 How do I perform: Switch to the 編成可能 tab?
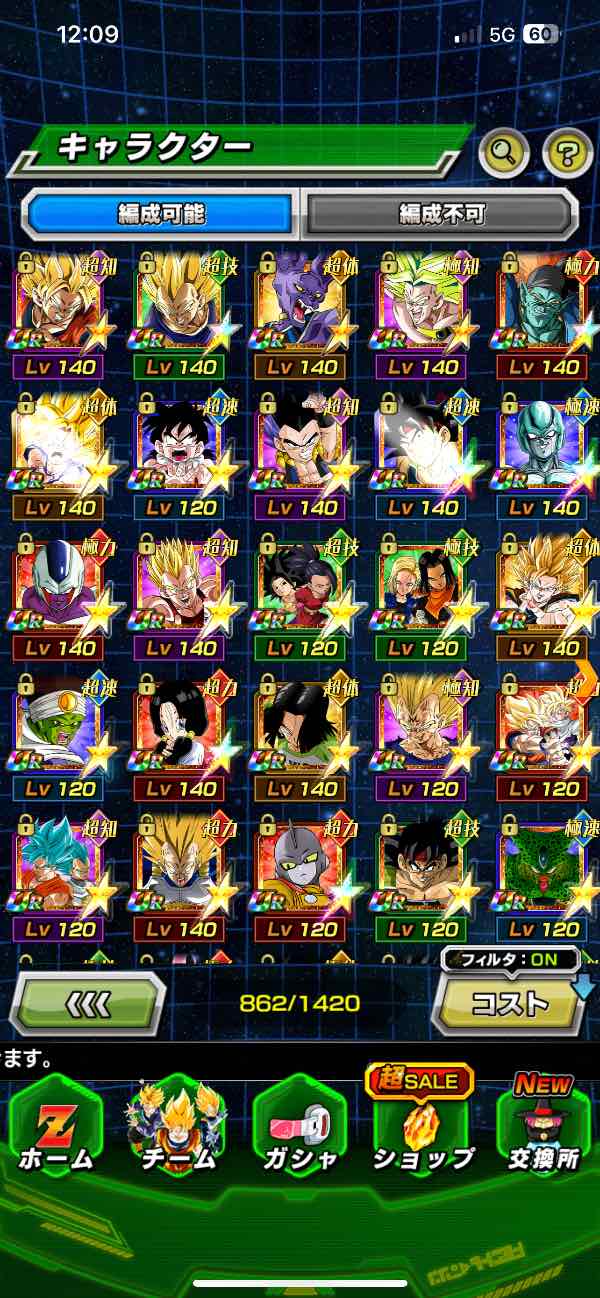[x=161, y=213]
